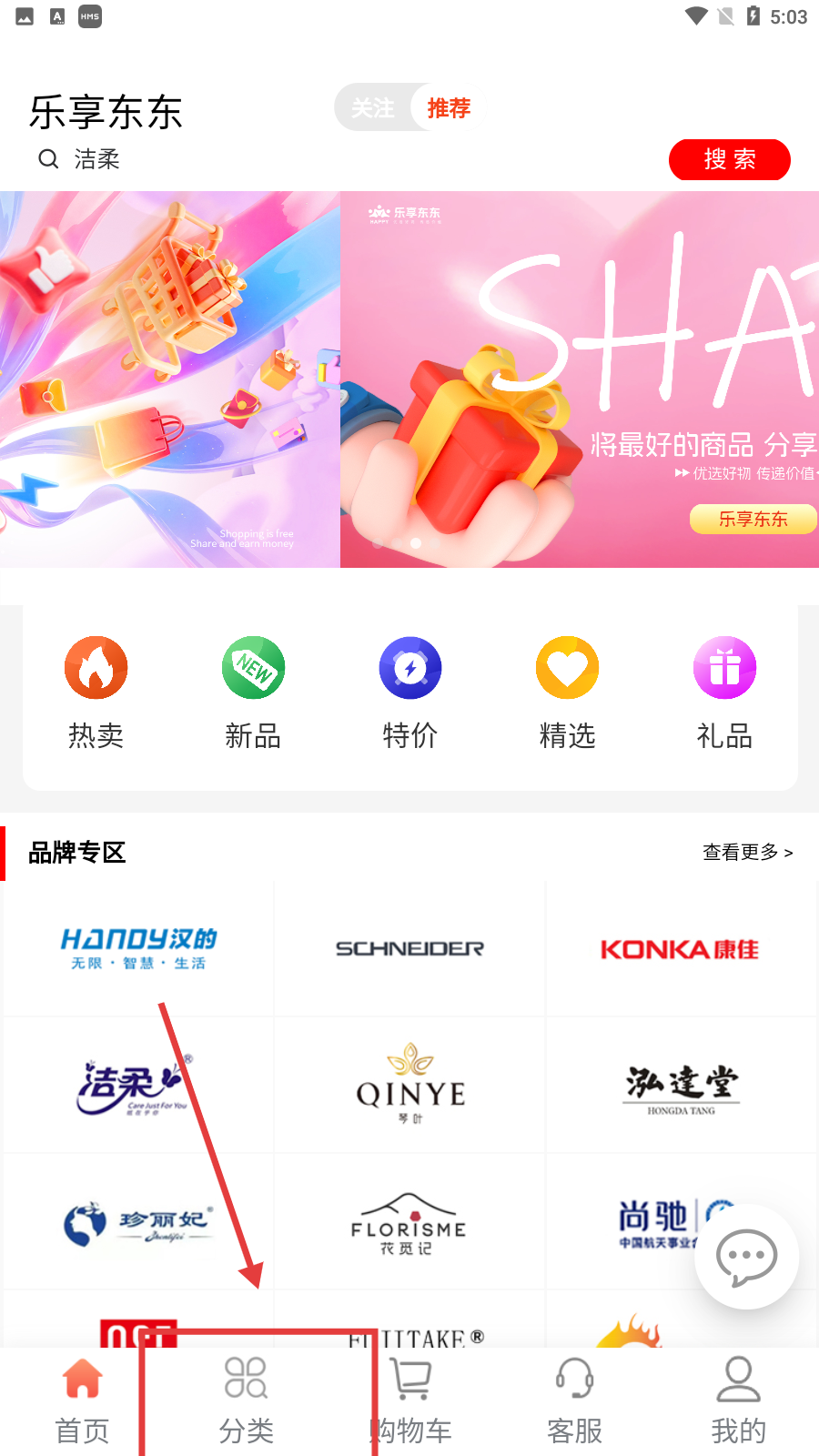Open the floating chat bubble

(746, 1257)
